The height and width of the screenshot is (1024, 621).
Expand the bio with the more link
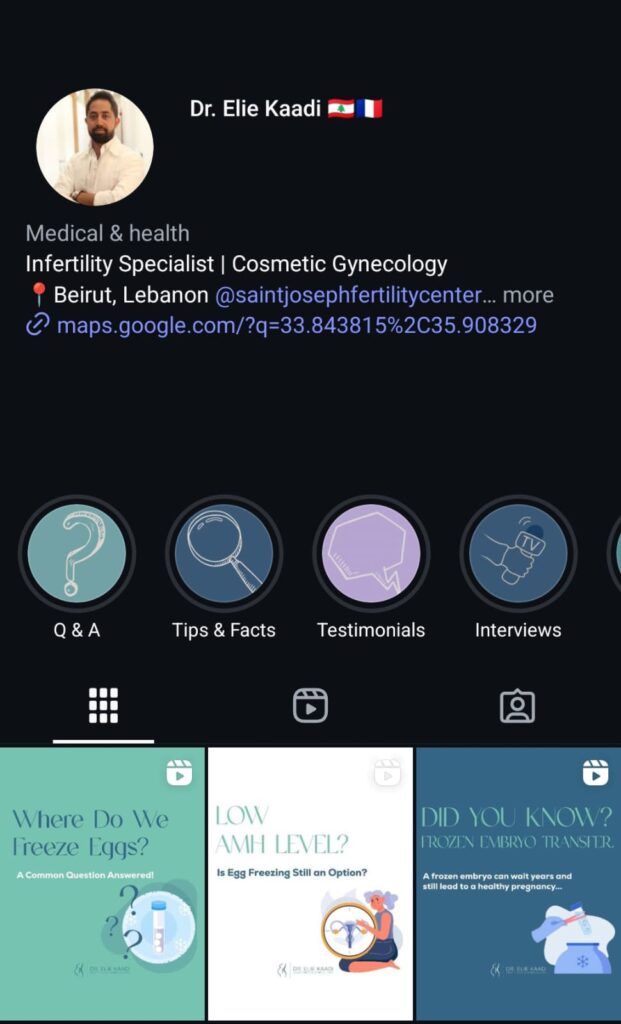point(527,295)
